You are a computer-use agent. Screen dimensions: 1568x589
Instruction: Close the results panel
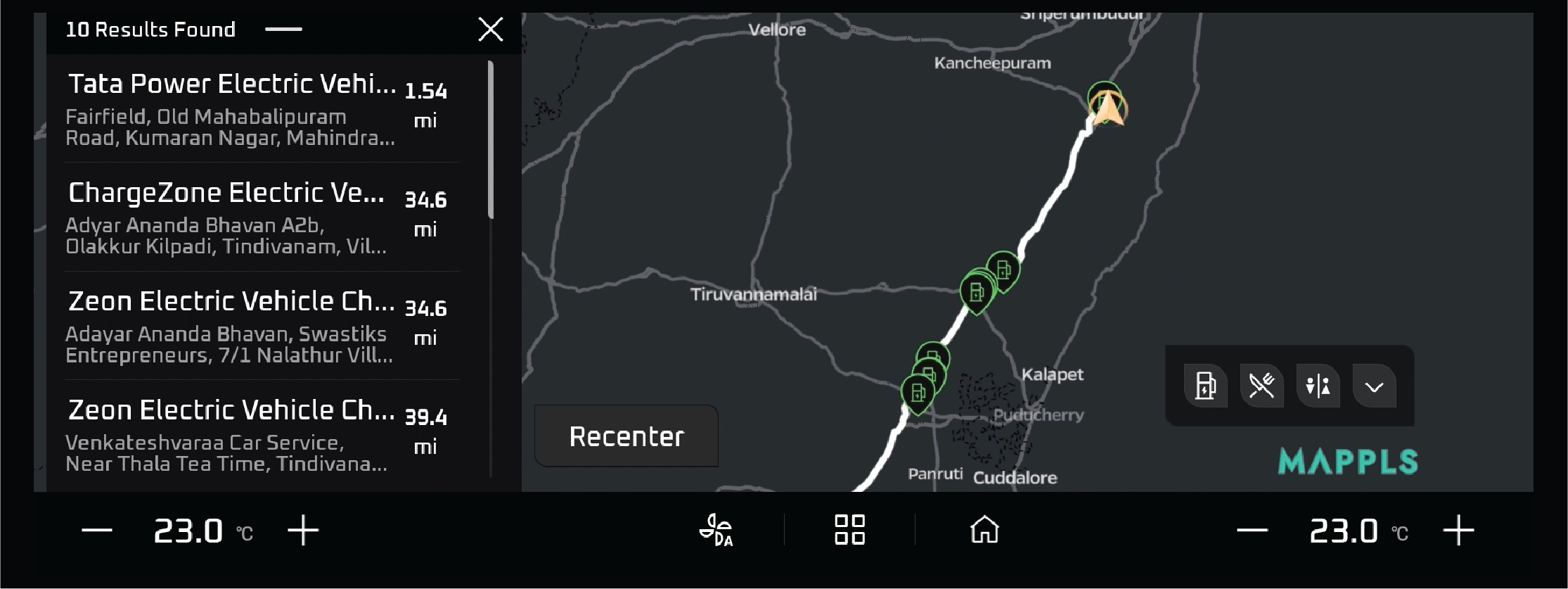point(490,30)
